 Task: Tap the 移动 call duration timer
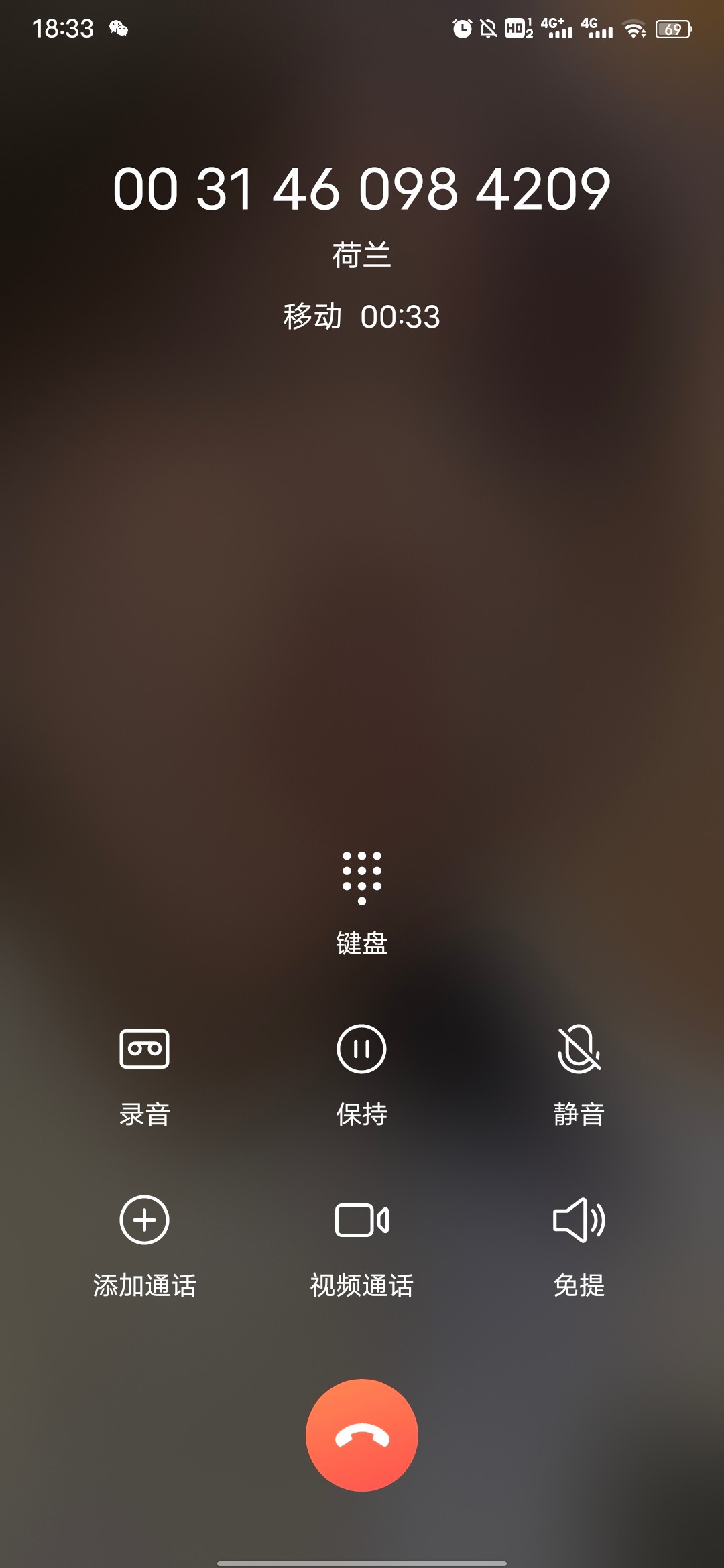click(x=362, y=315)
